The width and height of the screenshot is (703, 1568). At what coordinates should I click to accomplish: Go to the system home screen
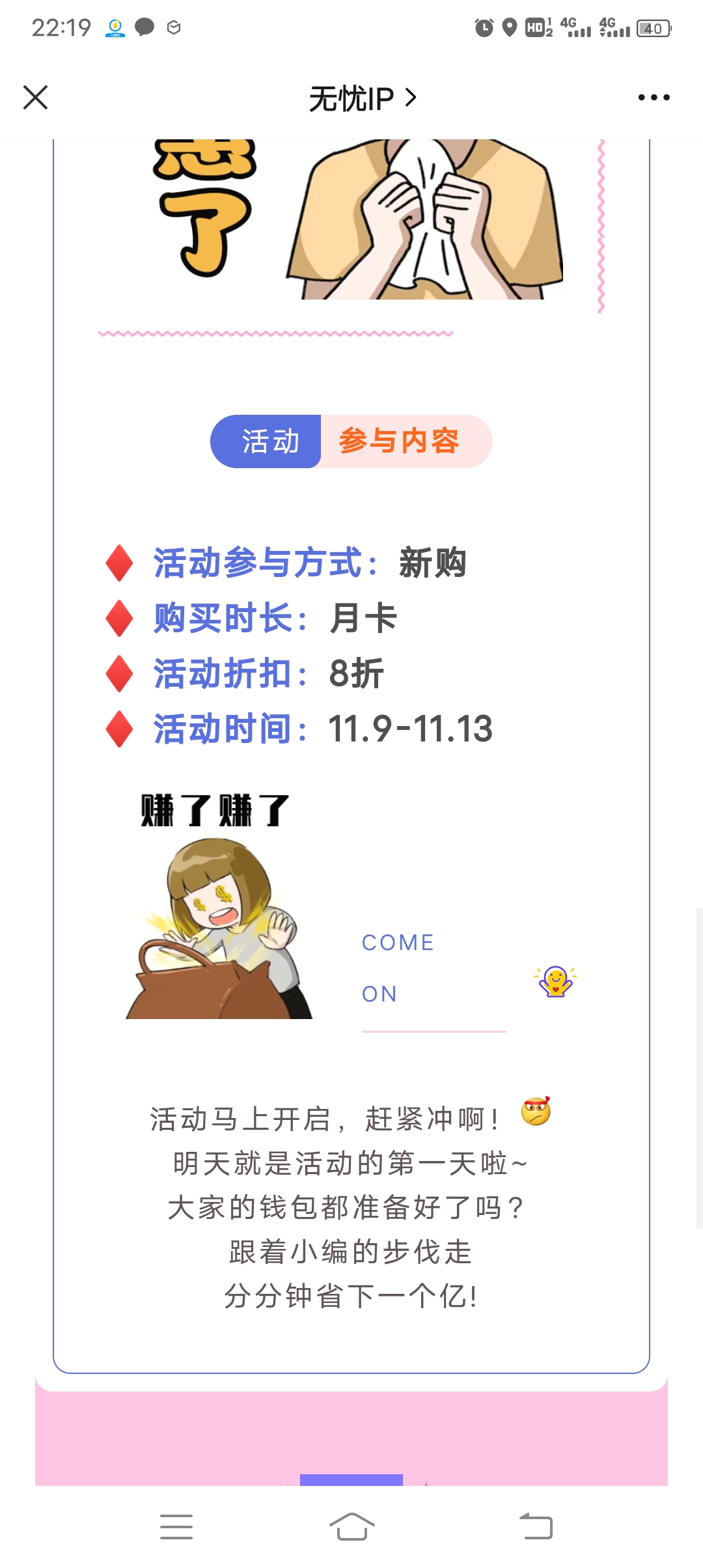point(351,1526)
